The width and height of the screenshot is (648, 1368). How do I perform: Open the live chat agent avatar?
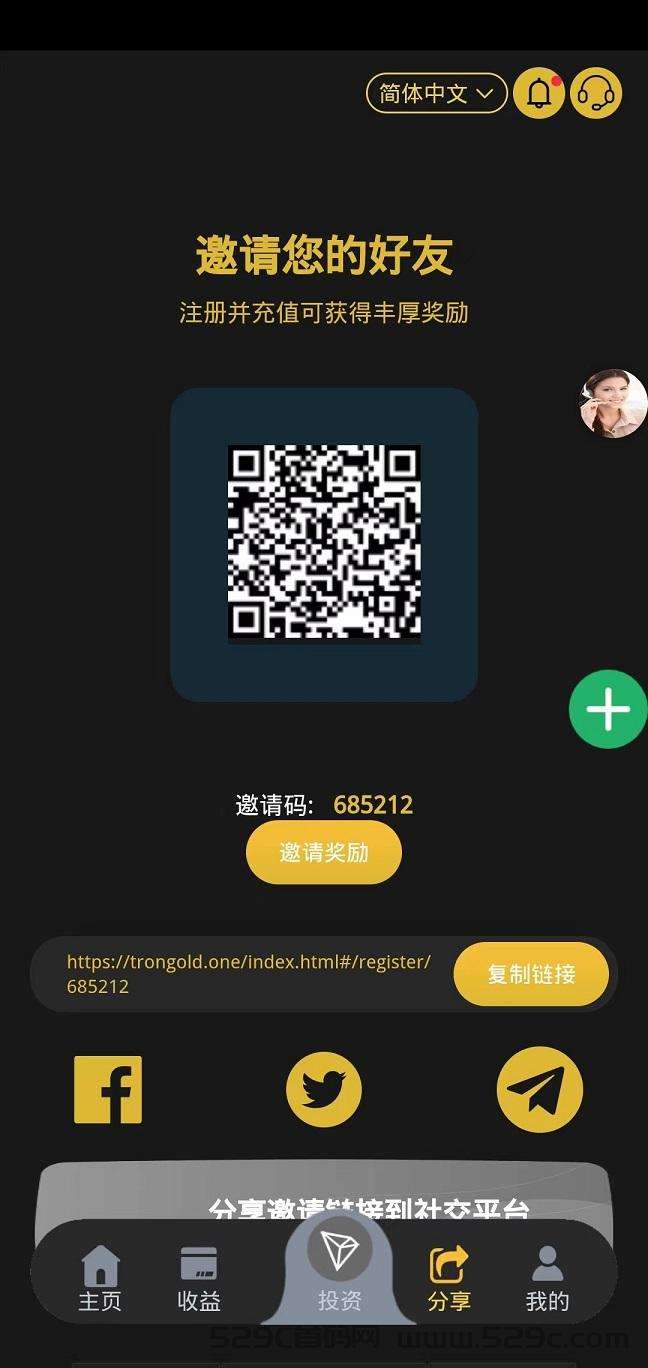coord(613,404)
